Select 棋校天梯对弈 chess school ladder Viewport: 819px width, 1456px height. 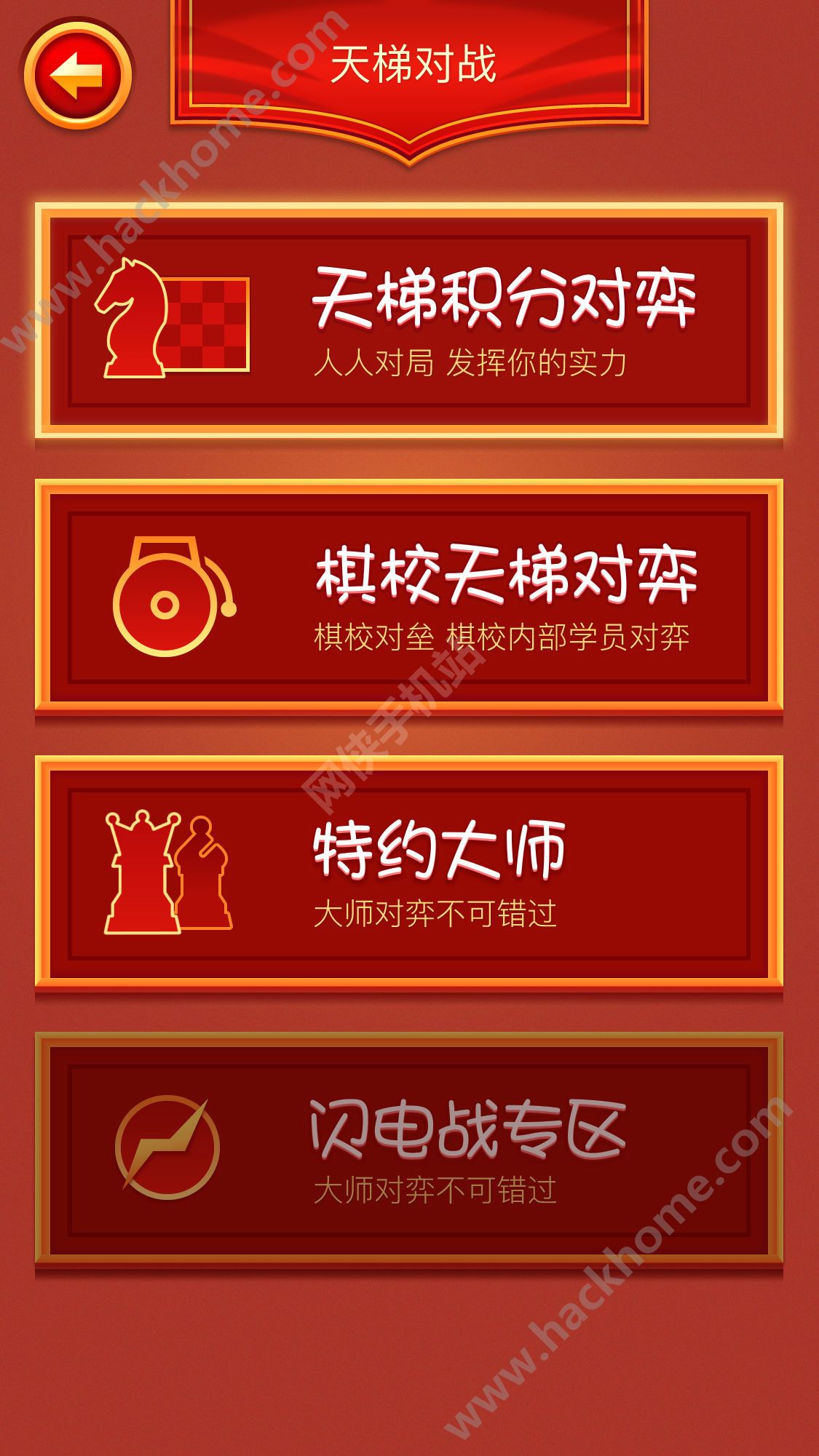tap(409, 596)
